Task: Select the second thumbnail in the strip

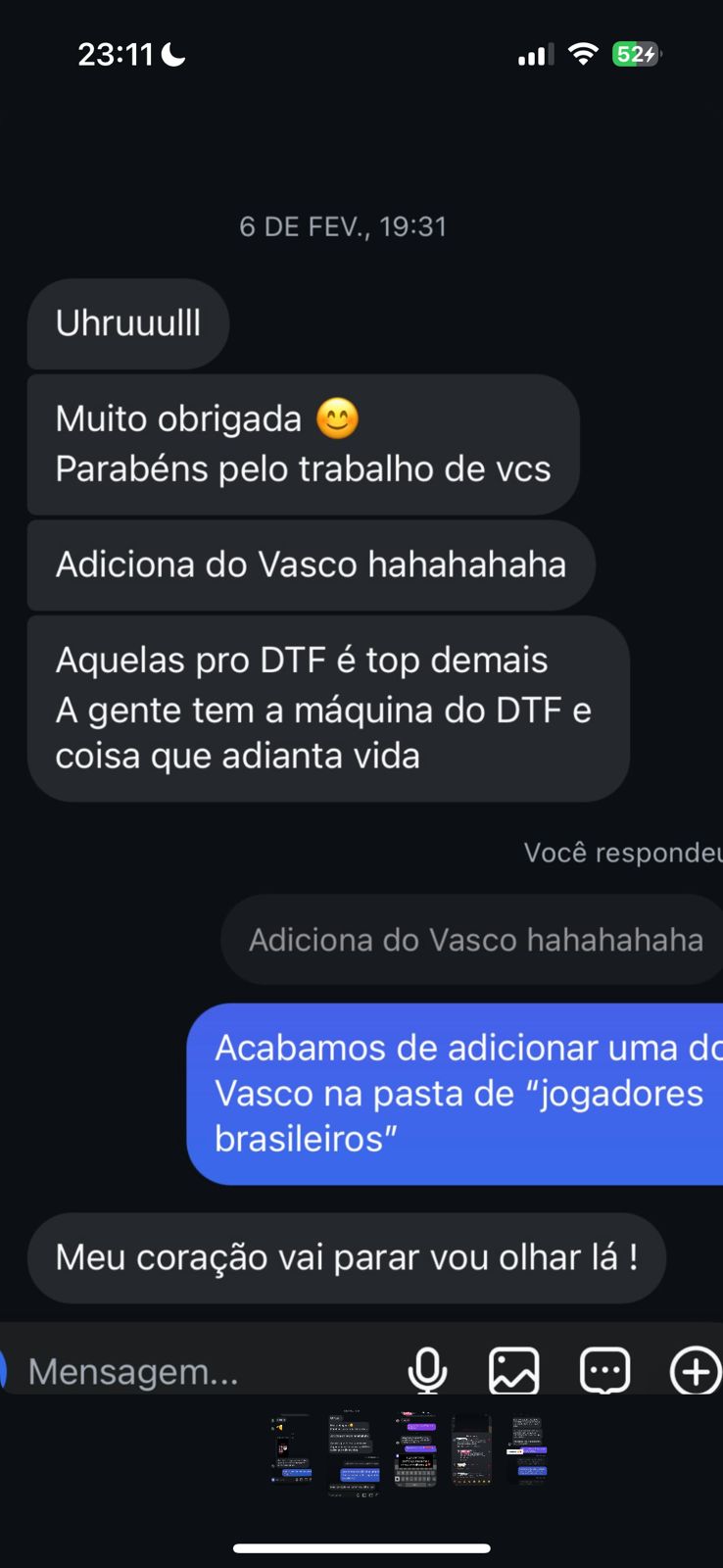Action: (x=354, y=1455)
